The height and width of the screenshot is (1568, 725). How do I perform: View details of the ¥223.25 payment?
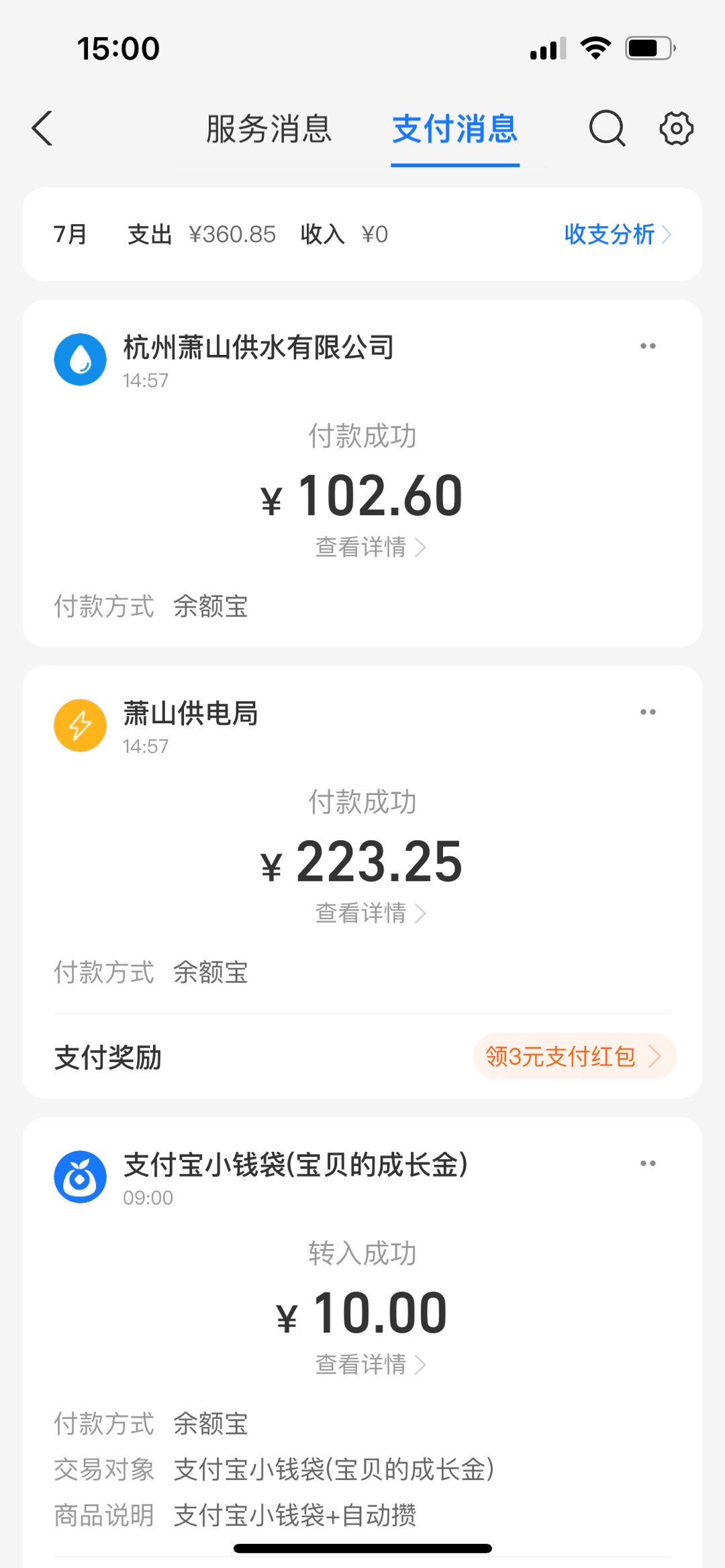[x=371, y=912]
